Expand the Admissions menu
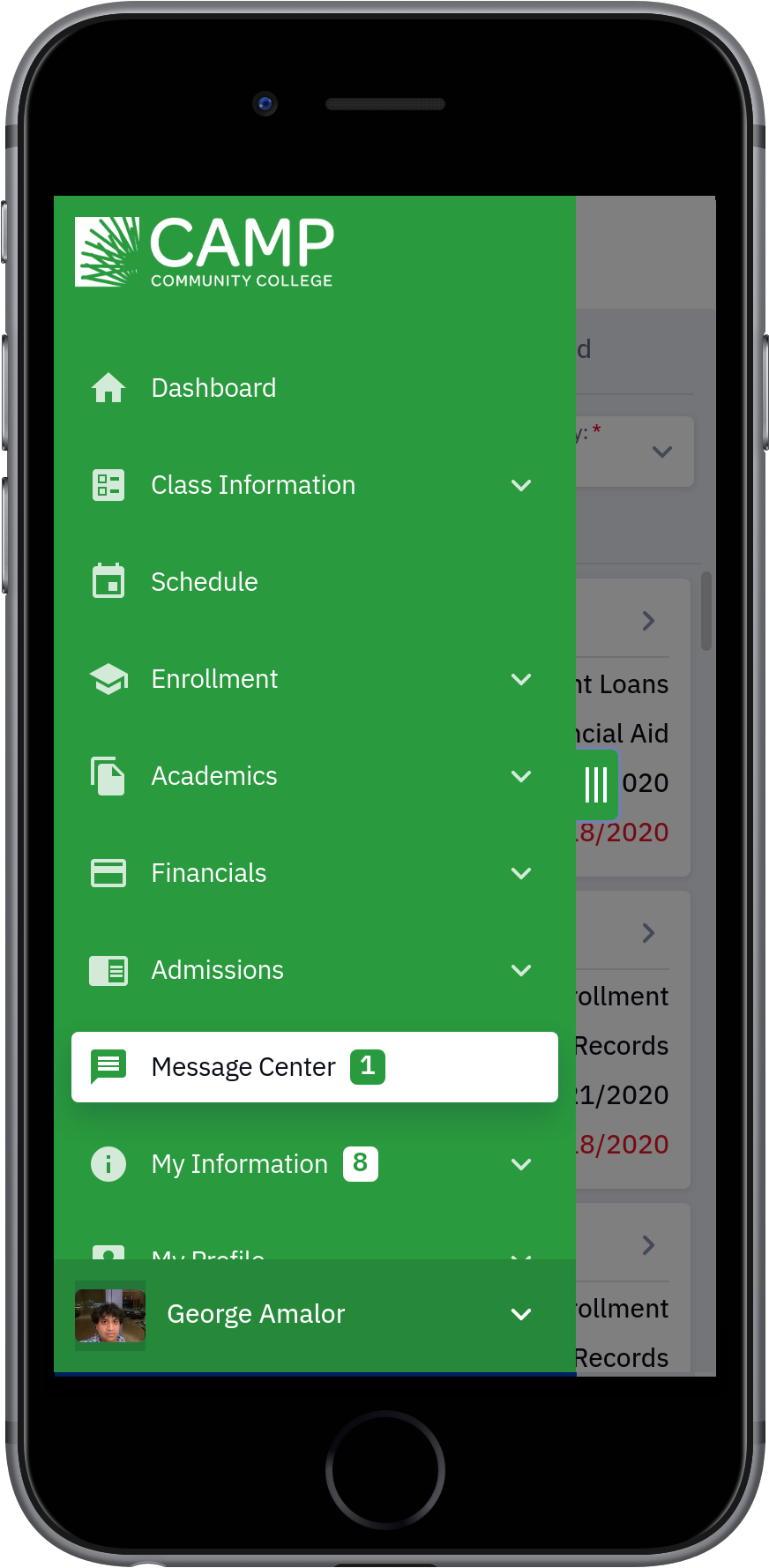Viewport: 769px width, 1568px height. 314,970
